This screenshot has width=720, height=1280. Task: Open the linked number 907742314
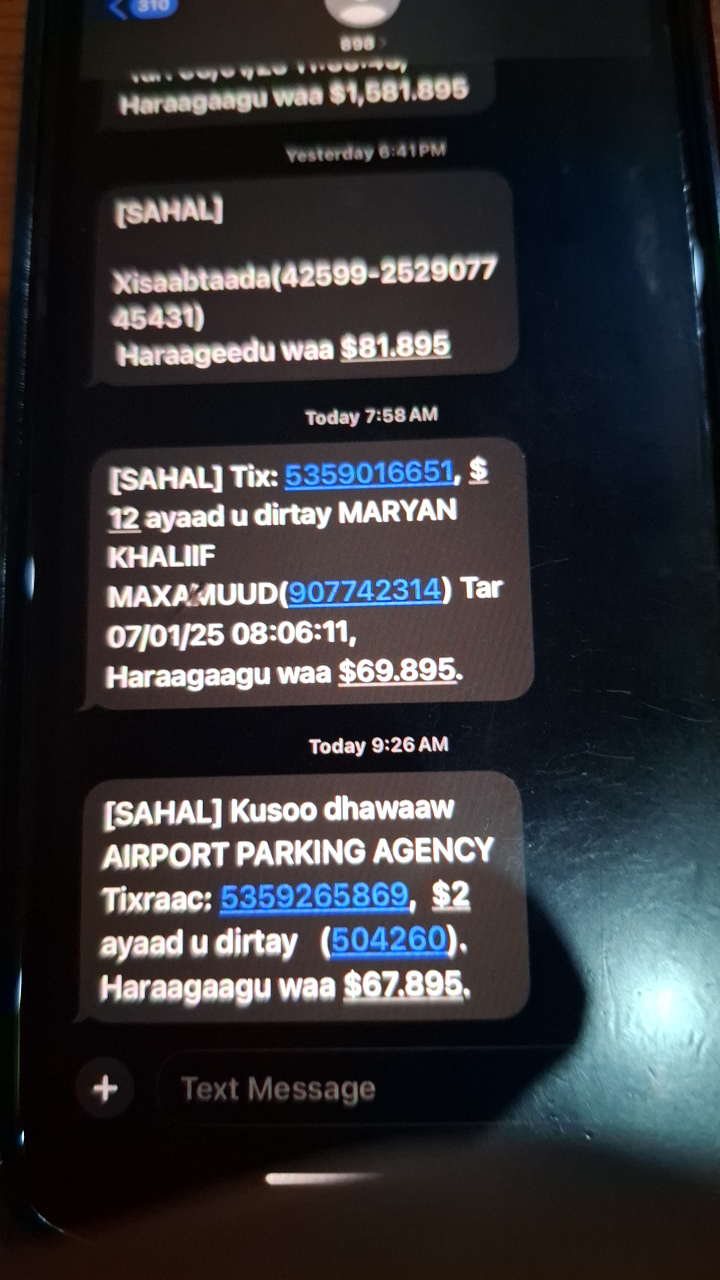(364, 591)
